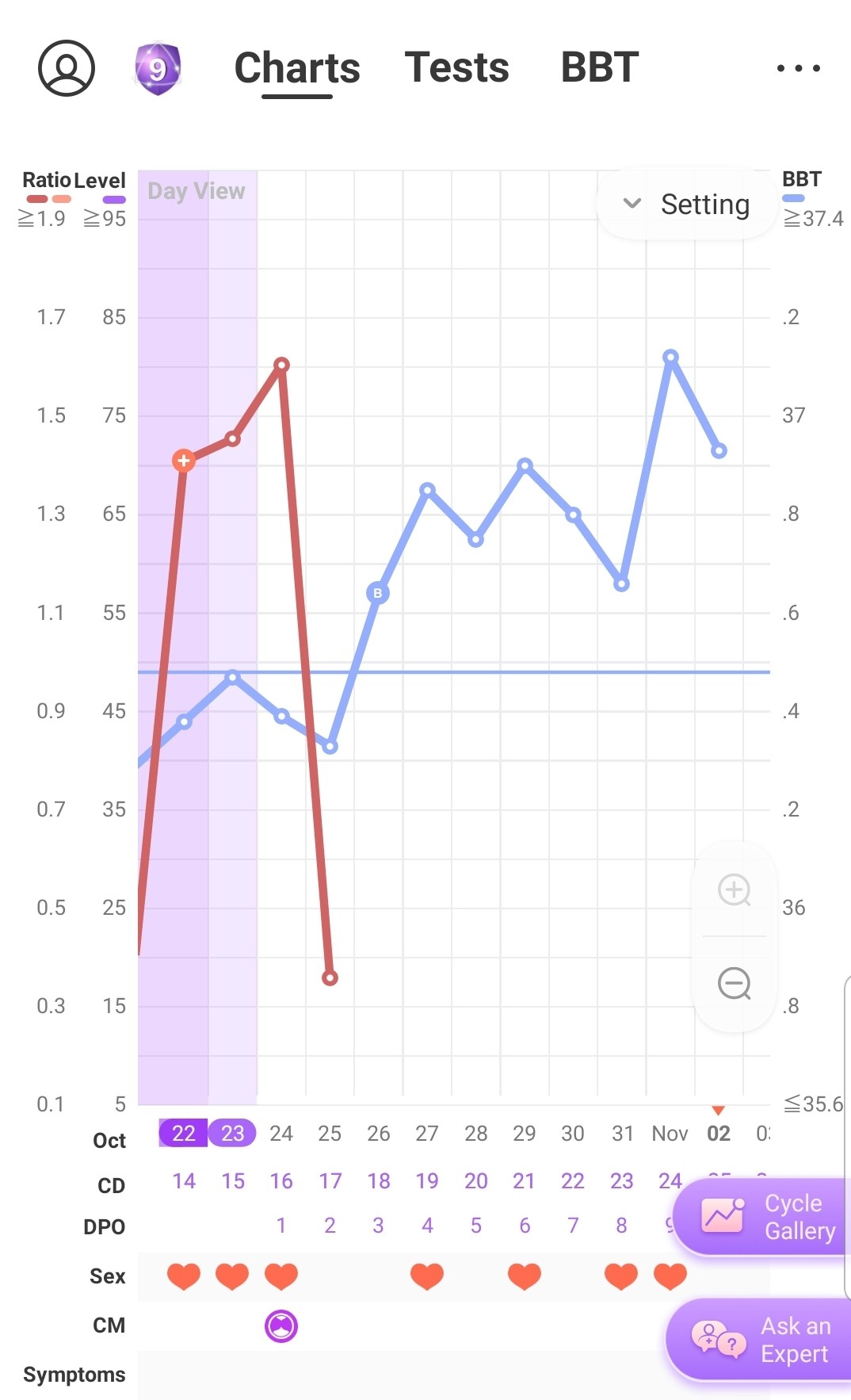
Task: Select October 22 on the date axis
Action: tap(183, 1134)
